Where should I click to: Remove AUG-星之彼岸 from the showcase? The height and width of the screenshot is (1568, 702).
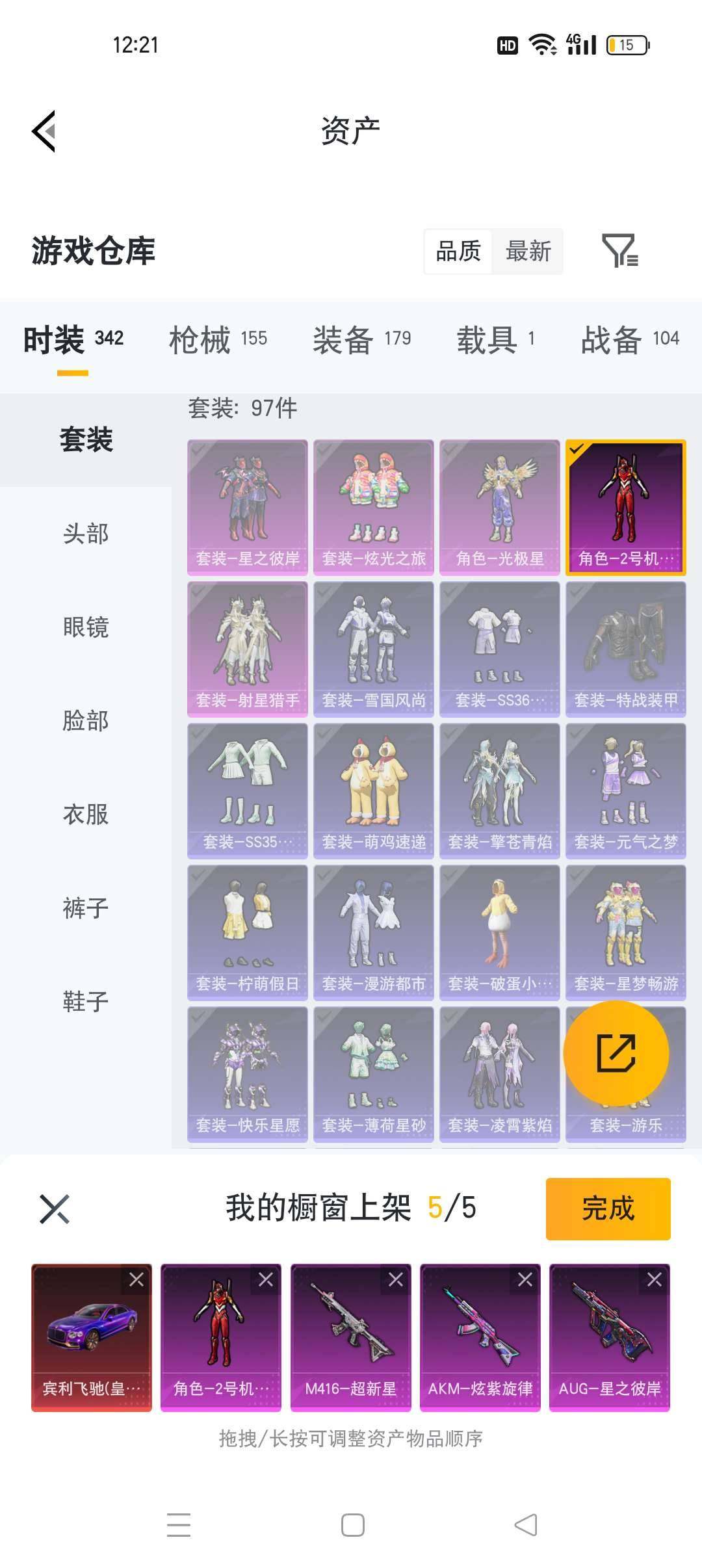point(654,1280)
